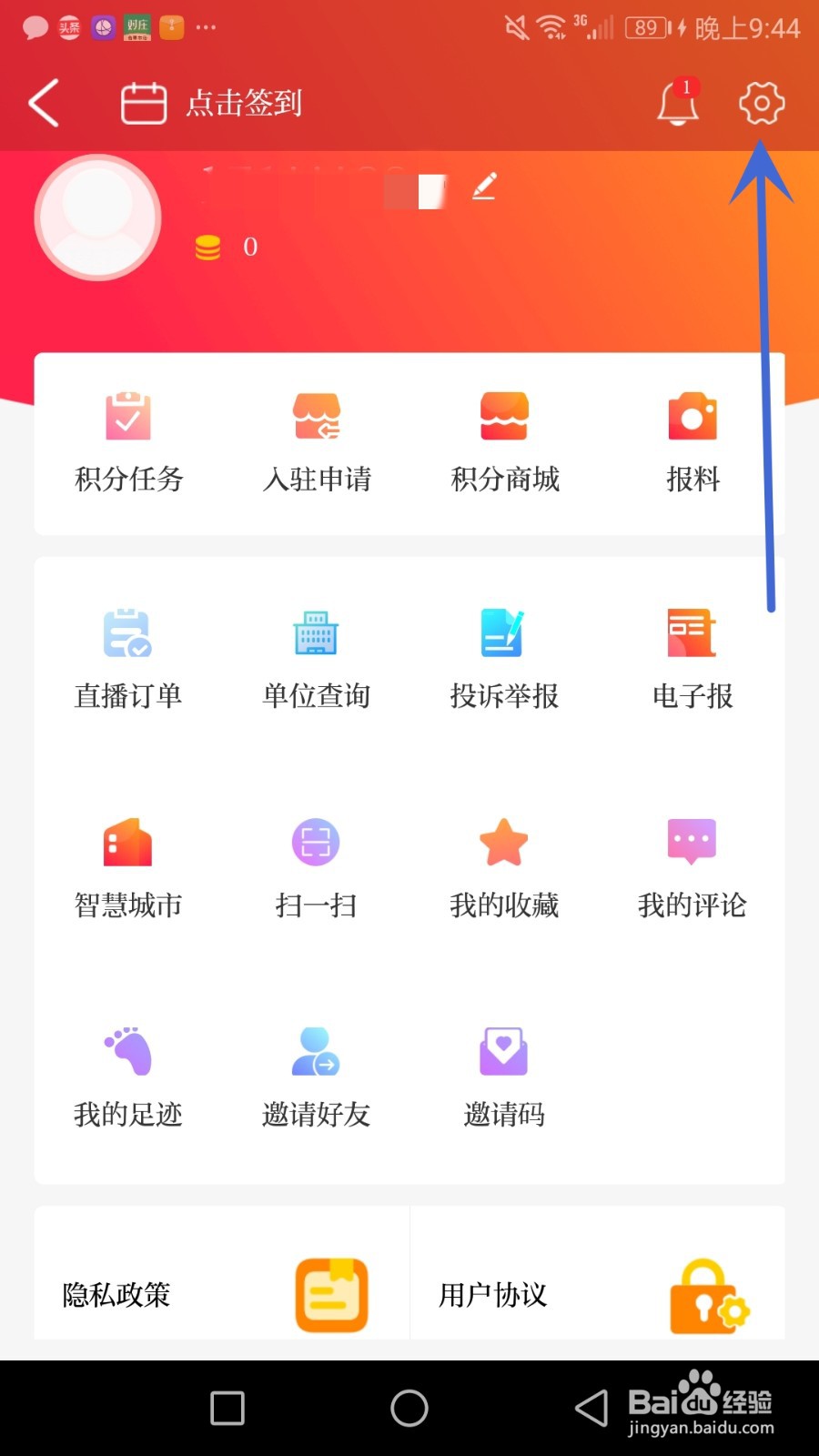The image size is (819, 1456).
Task: Open the 入驻申请 application icon
Action: (x=316, y=441)
